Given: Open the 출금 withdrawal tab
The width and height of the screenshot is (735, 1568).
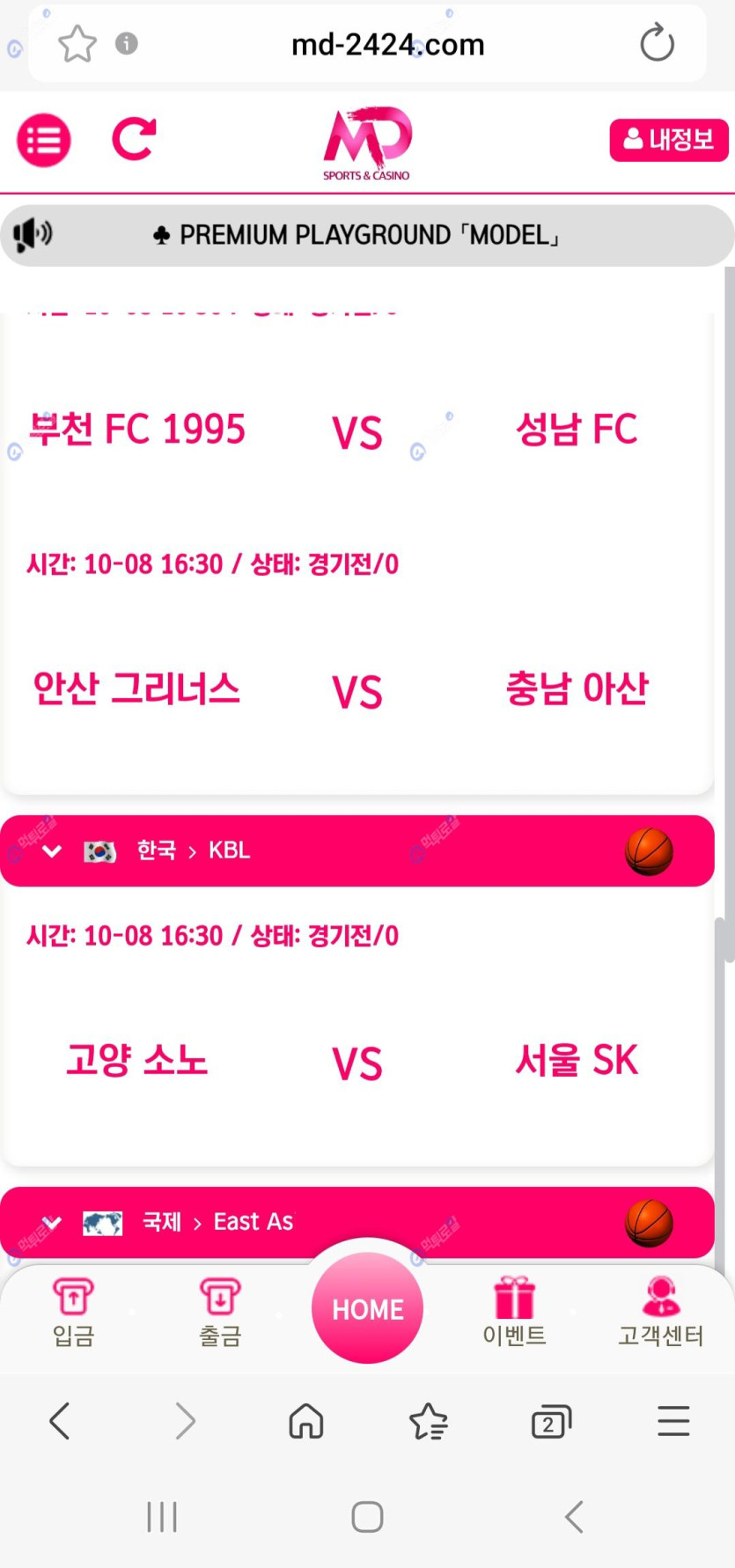Looking at the screenshot, I should 220,1312.
